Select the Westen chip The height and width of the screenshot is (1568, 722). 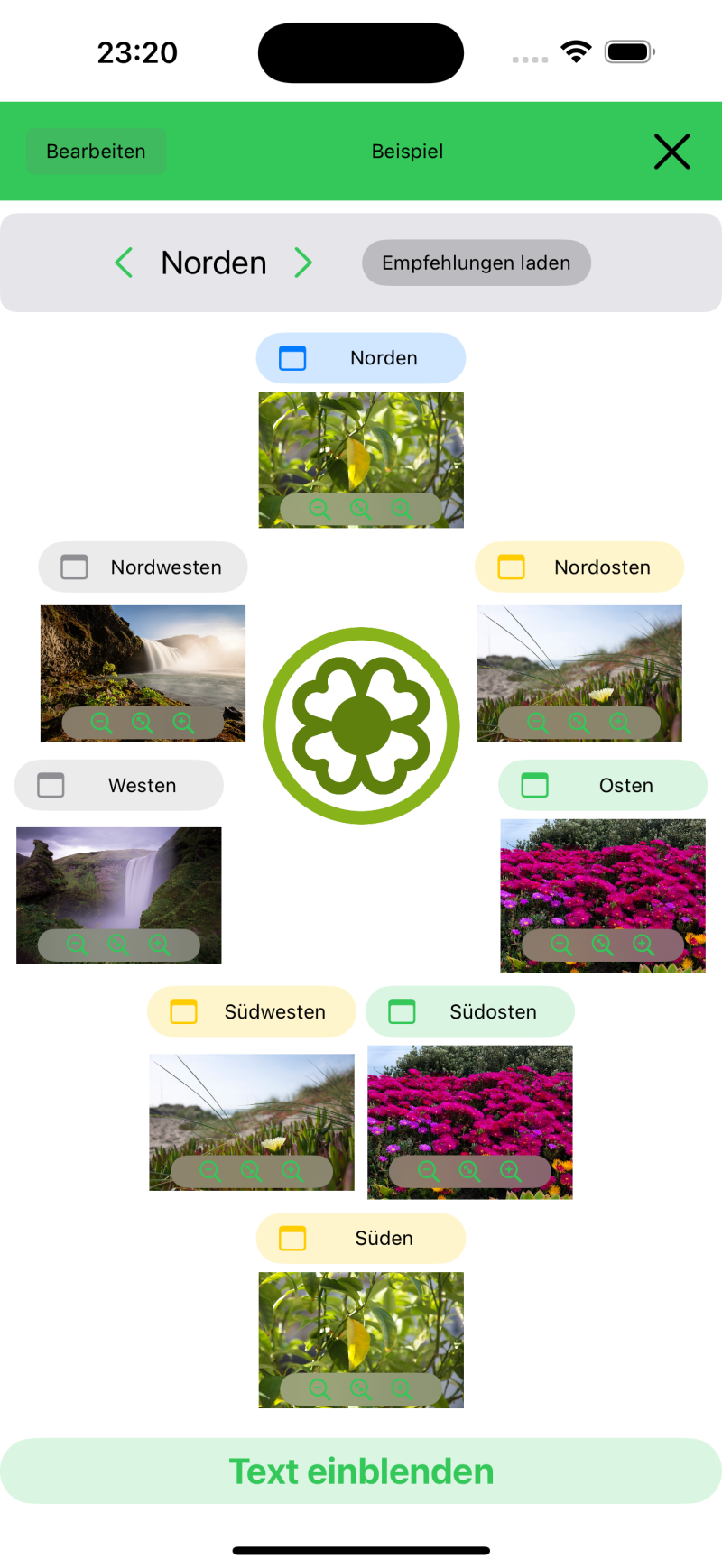pyautogui.click(x=119, y=786)
